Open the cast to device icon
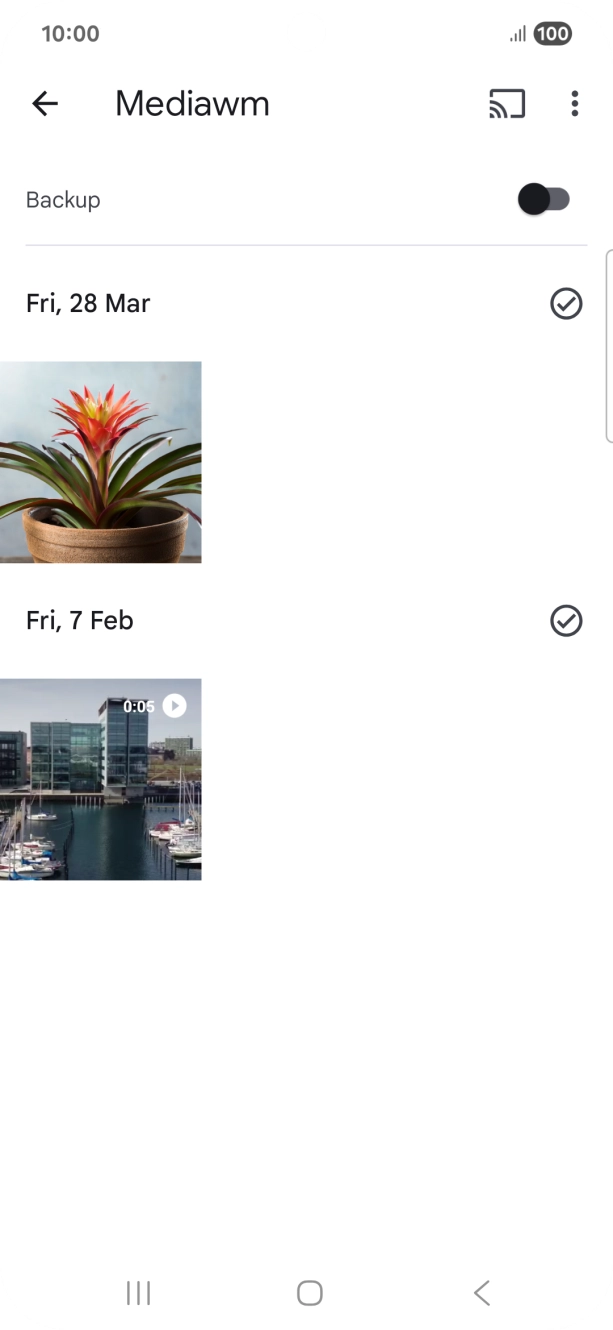Image resolution: width=613 pixels, height=1330 pixels. pos(507,104)
